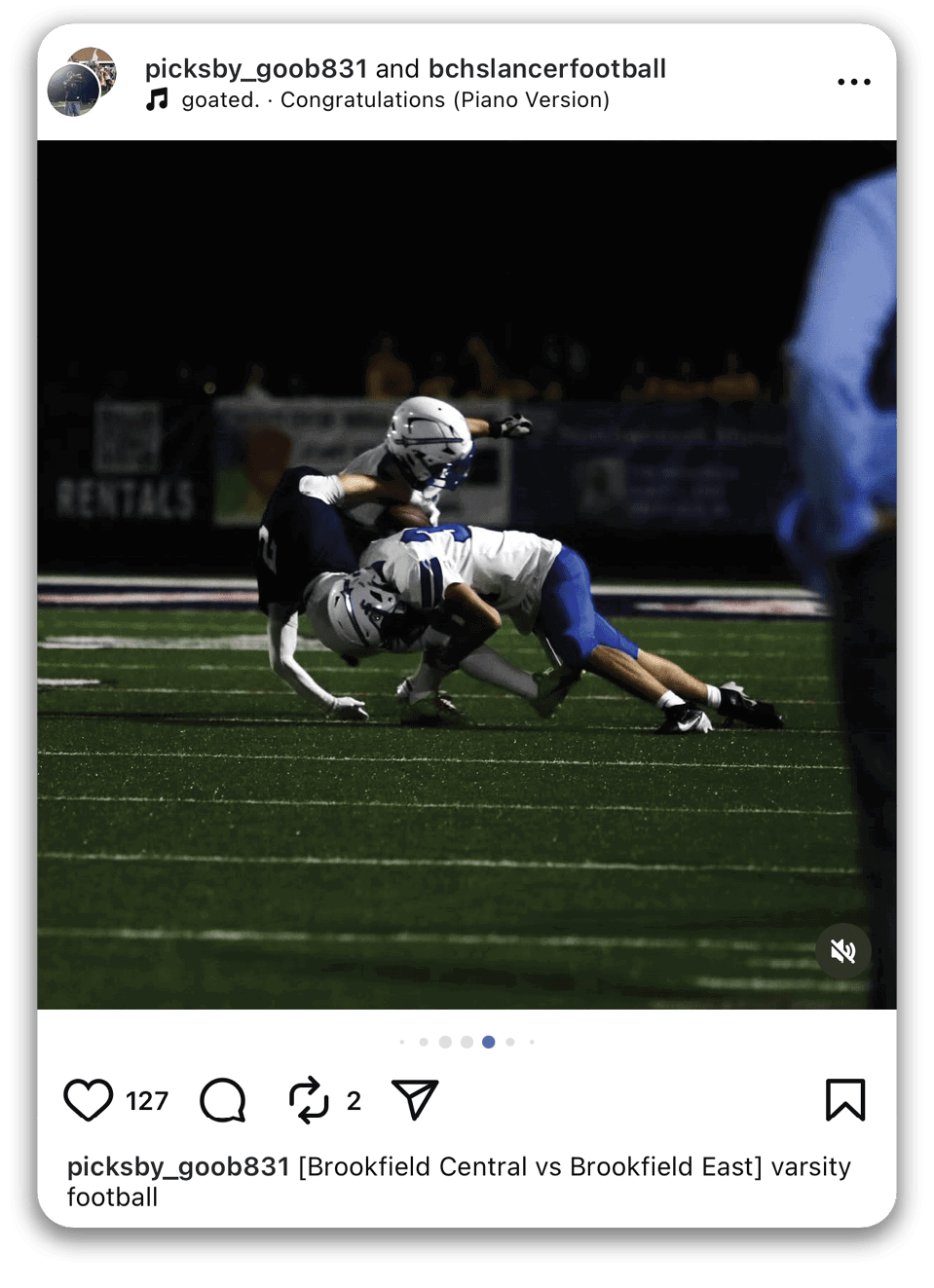The image size is (934, 1288).
Task: Repost this football post
Action: click(x=309, y=1100)
